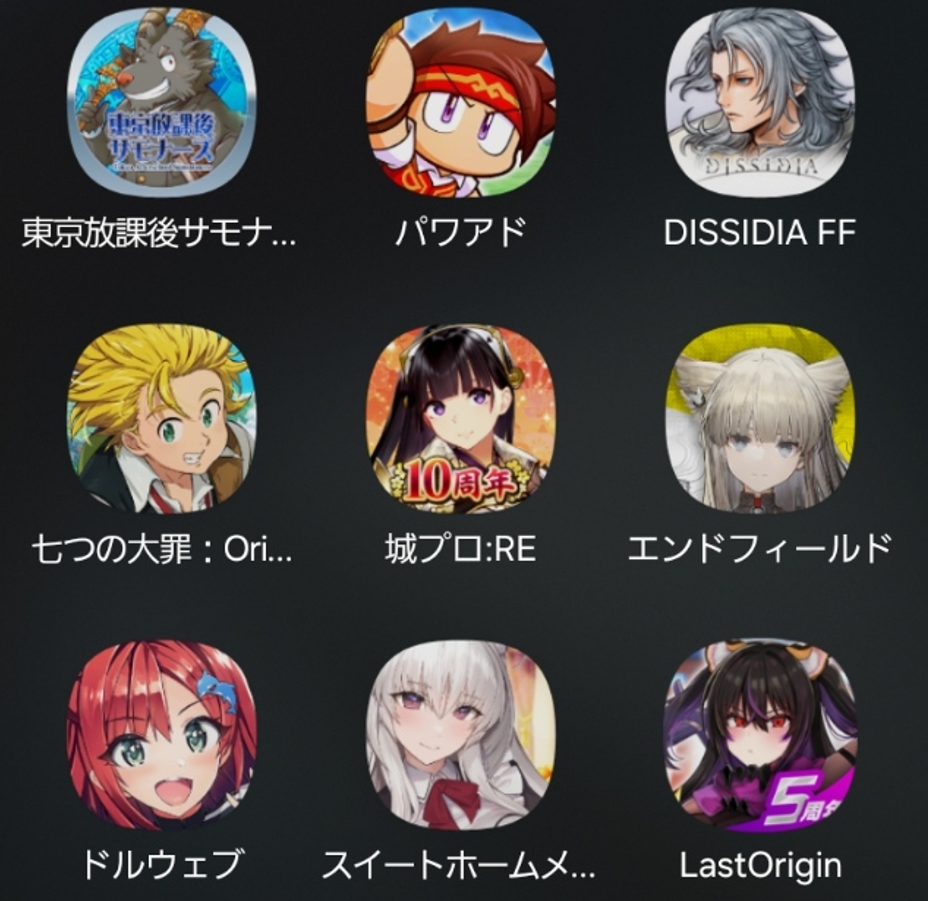The width and height of the screenshot is (928, 901).
Task: Launch the エンドフィールド app
Action: point(760,418)
